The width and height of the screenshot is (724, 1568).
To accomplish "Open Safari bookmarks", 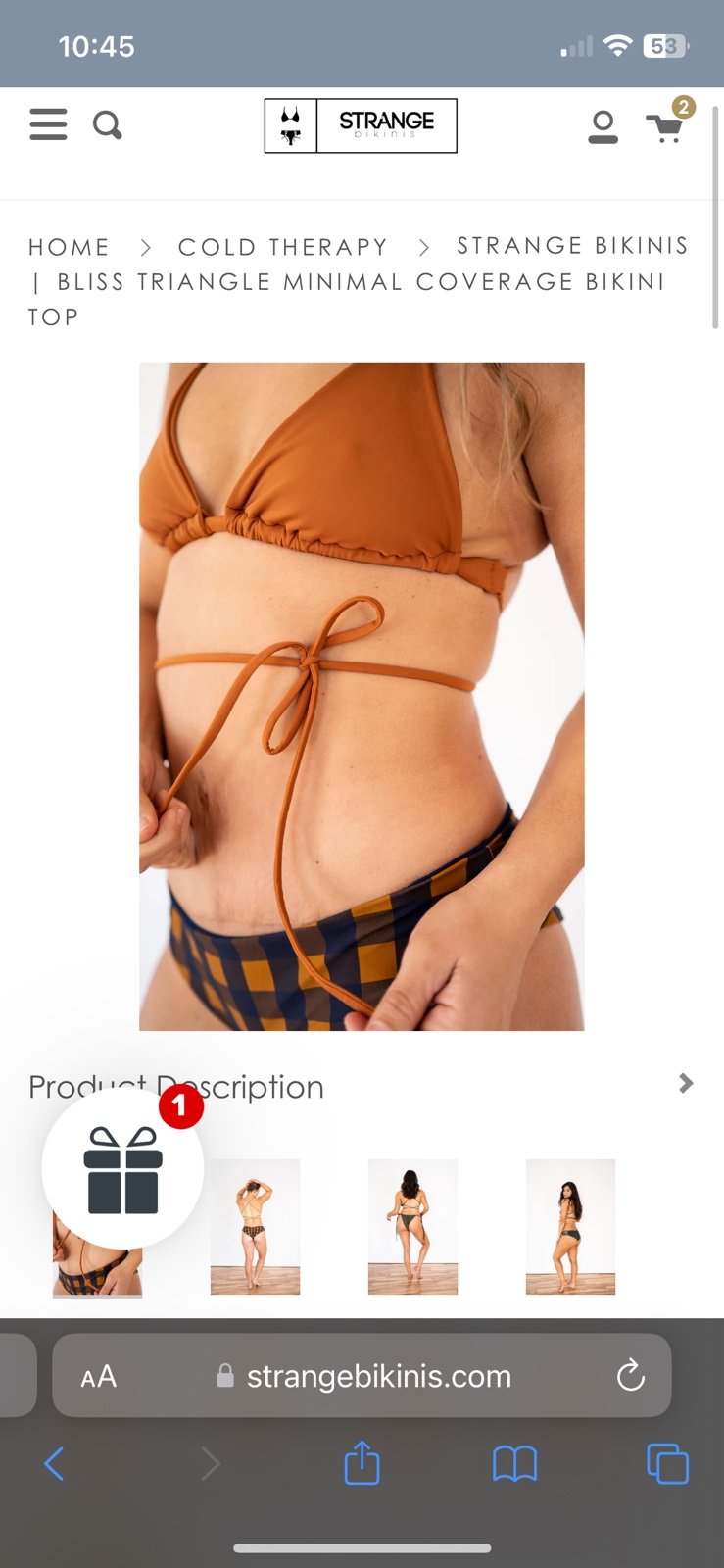I will [514, 1464].
